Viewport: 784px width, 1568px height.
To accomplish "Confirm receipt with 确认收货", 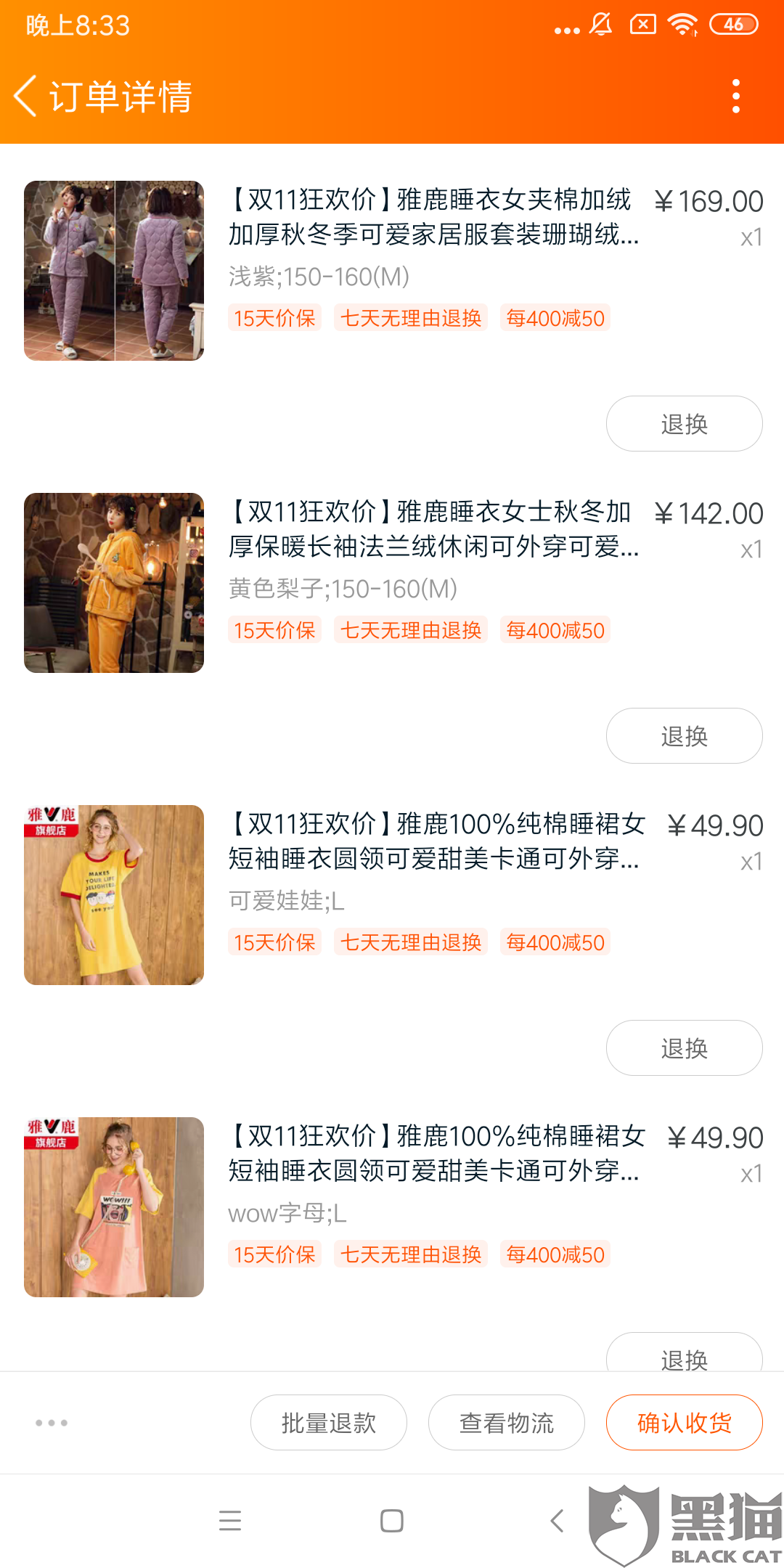I will coord(684,1423).
